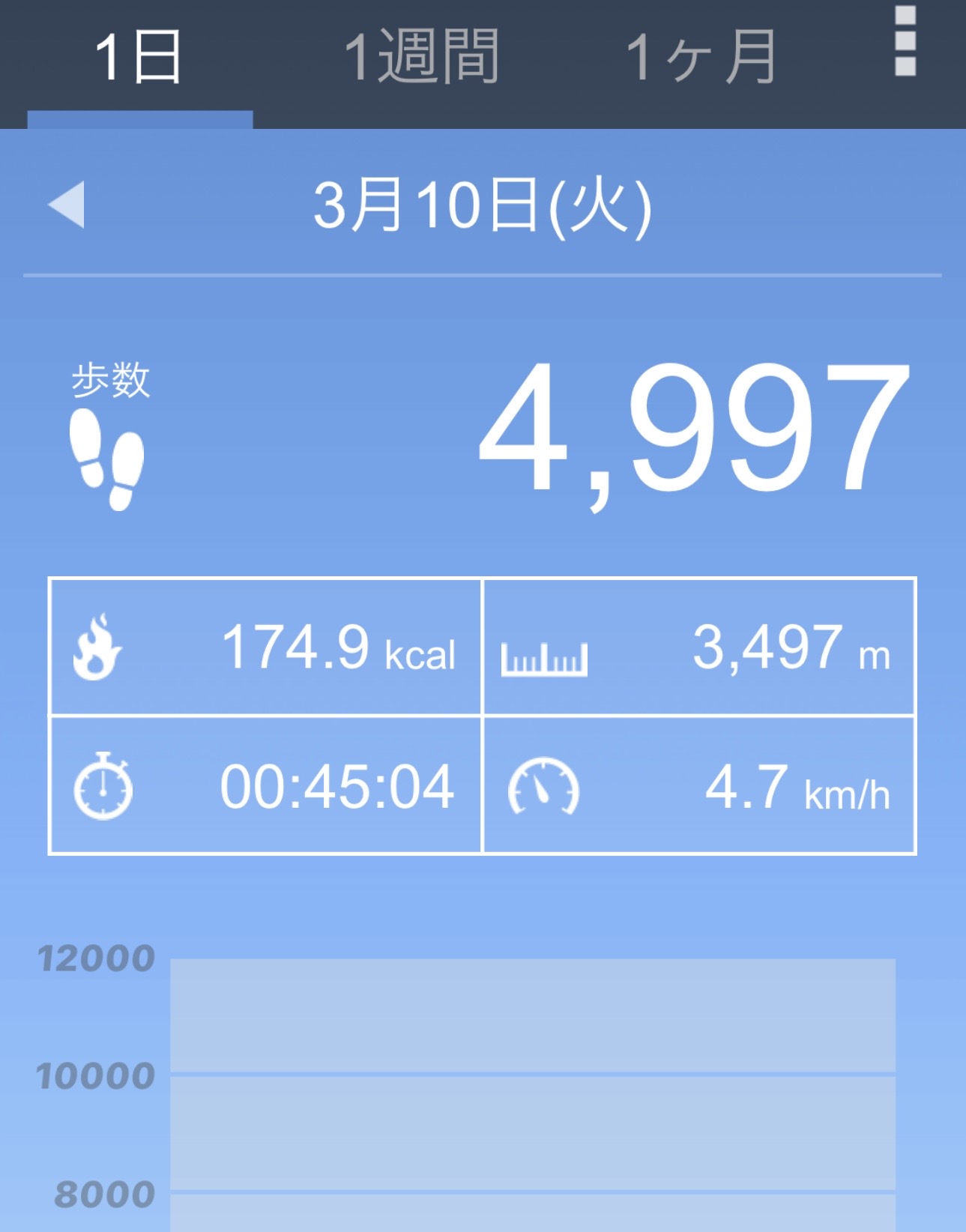Open the three-dot overflow menu

click(905, 42)
